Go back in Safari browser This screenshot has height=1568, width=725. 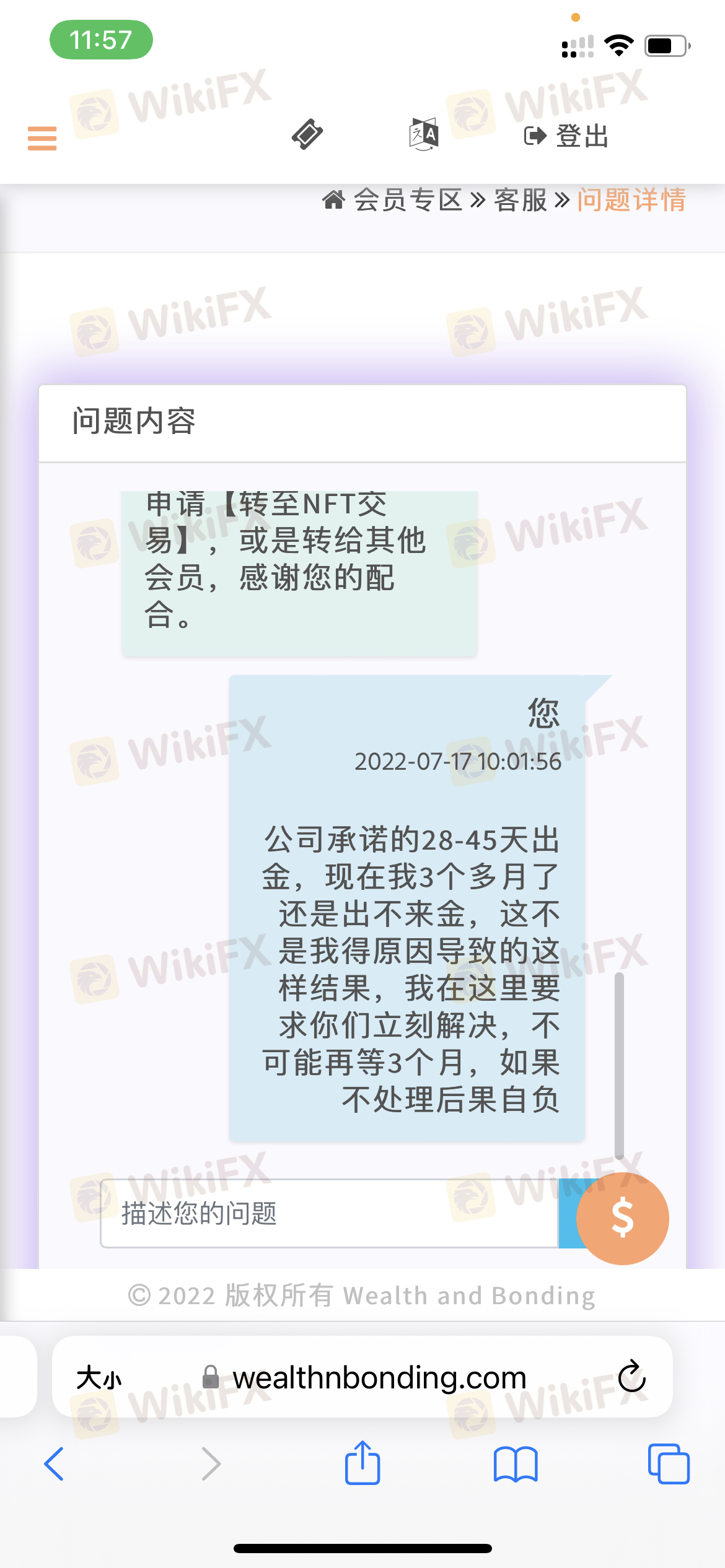click(54, 1464)
